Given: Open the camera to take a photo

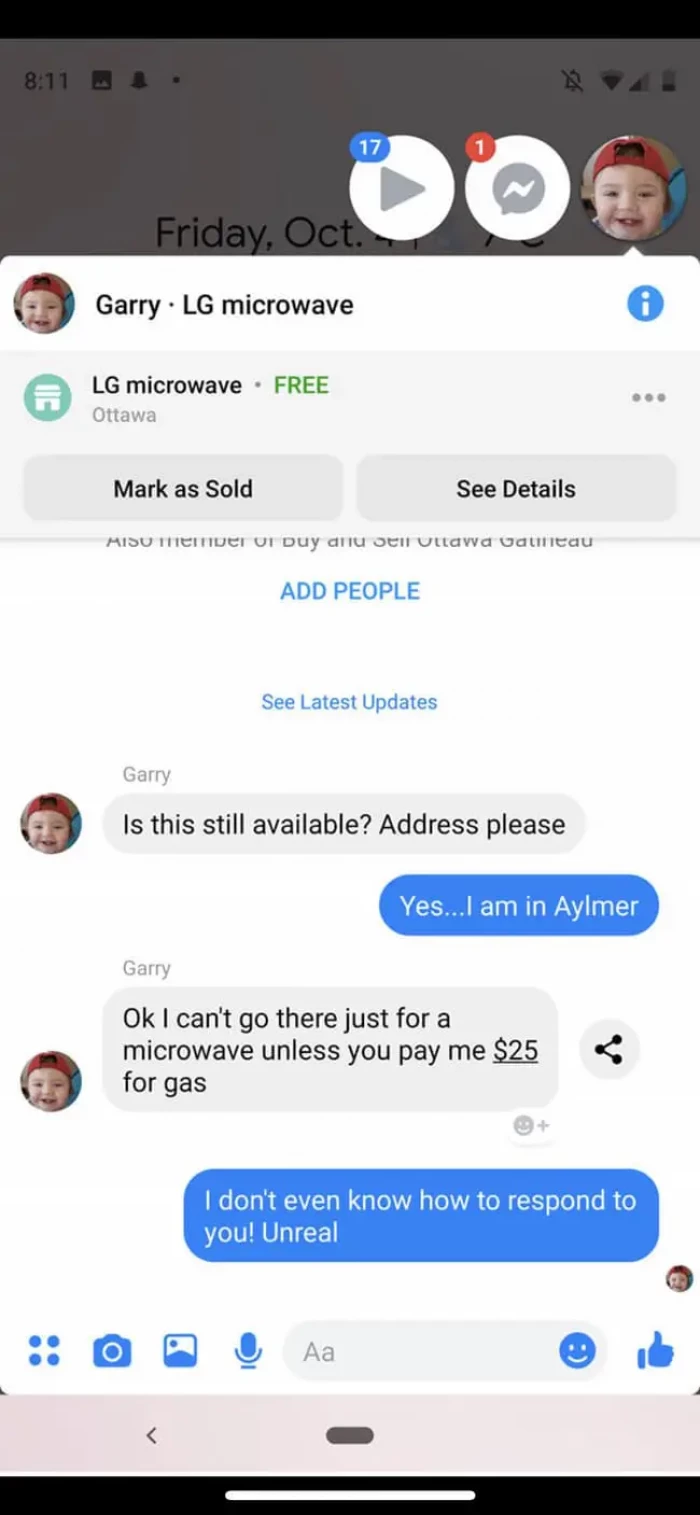Looking at the screenshot, I should coord(112,1351).
